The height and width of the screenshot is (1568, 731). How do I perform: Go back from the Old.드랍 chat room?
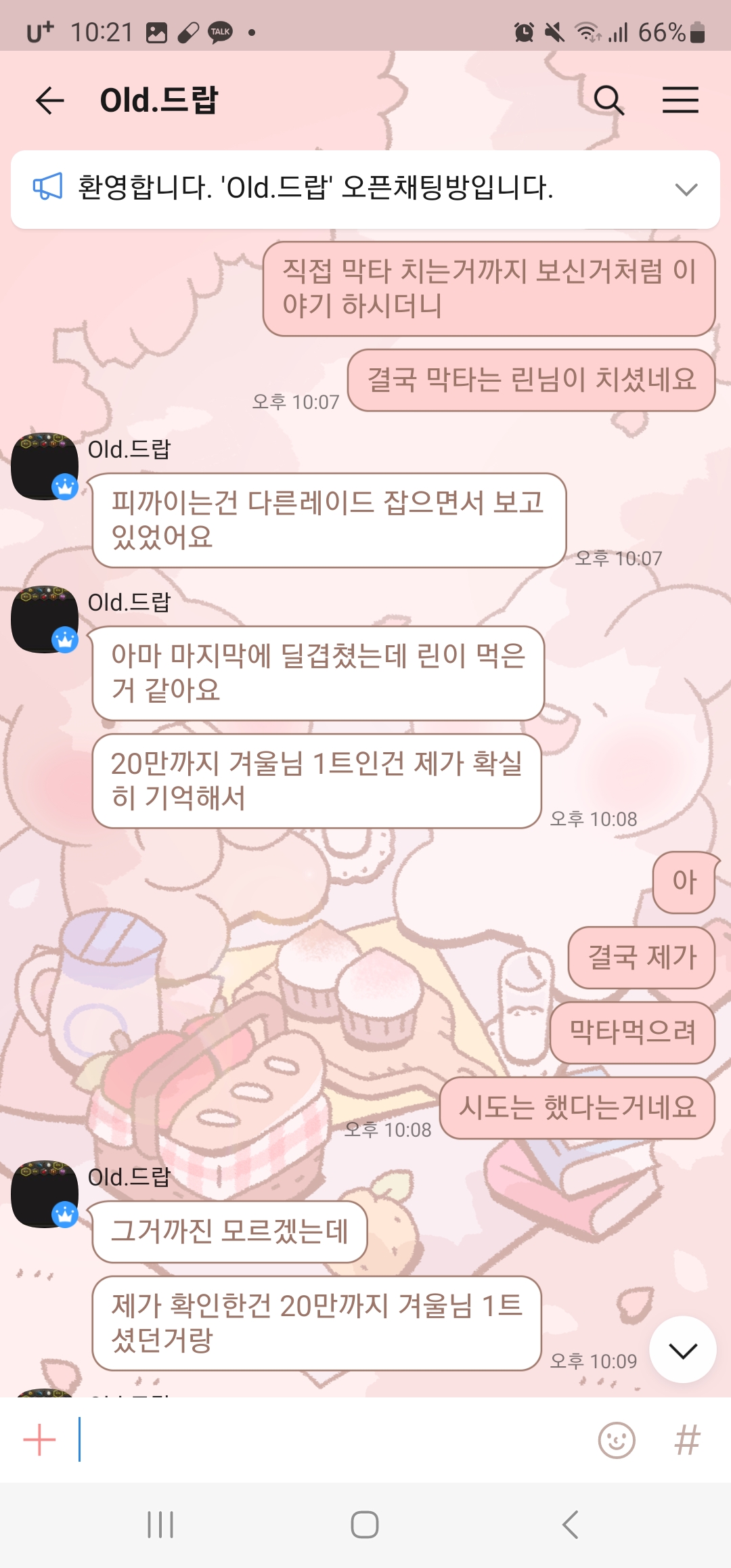[x=49, y=101]
